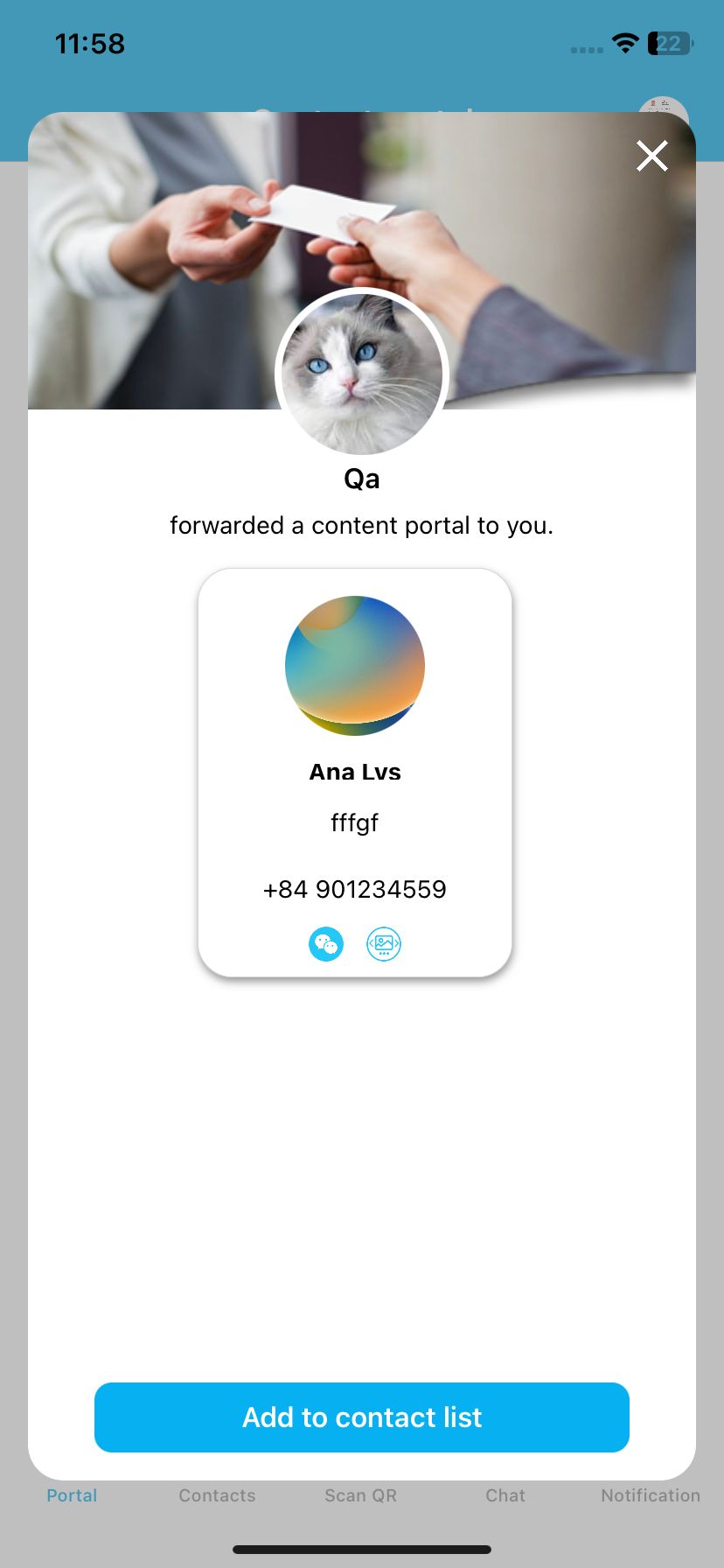Add Ana Lvs to contact list
This screenshot has height=1568, width=724.
(362, 1417)
